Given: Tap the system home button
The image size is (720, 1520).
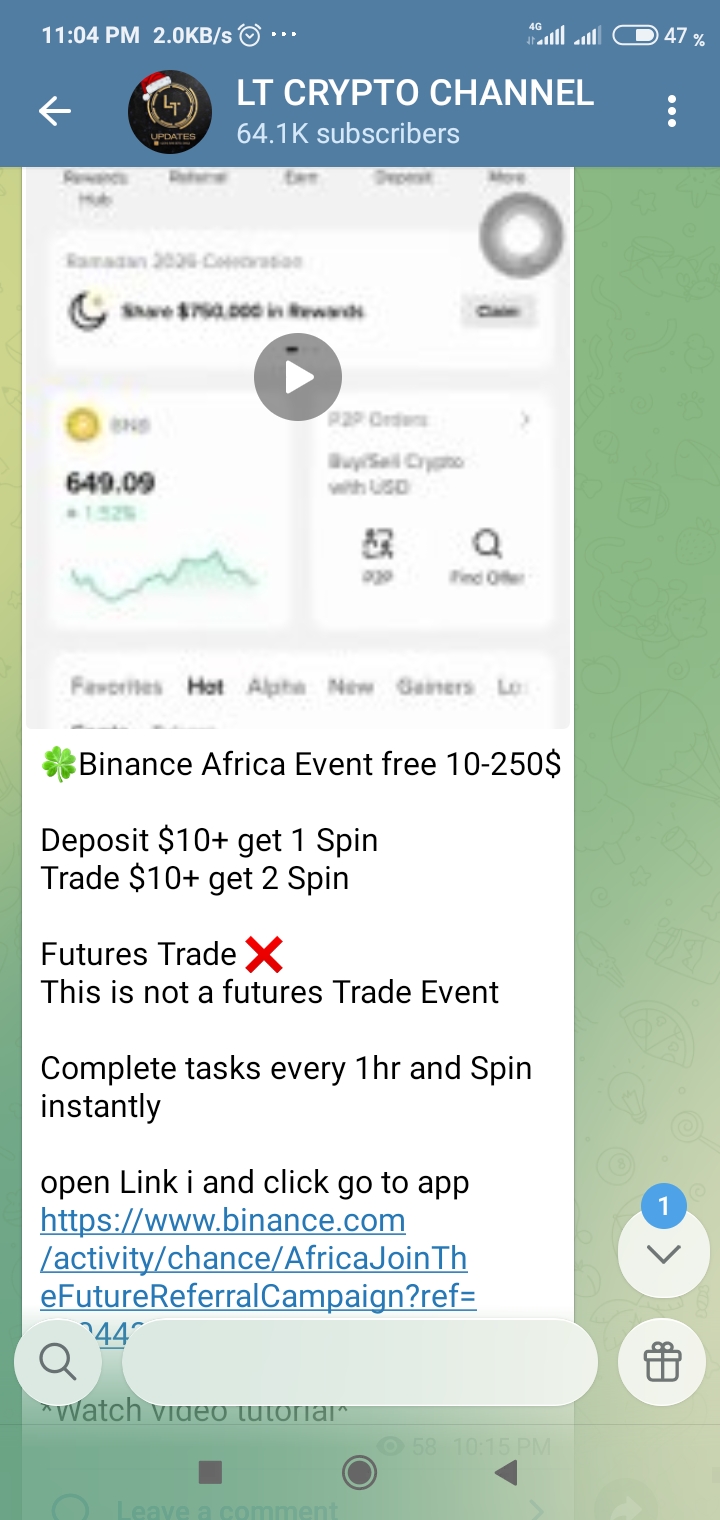Looking at the screenshot, I should point(359,1472).
